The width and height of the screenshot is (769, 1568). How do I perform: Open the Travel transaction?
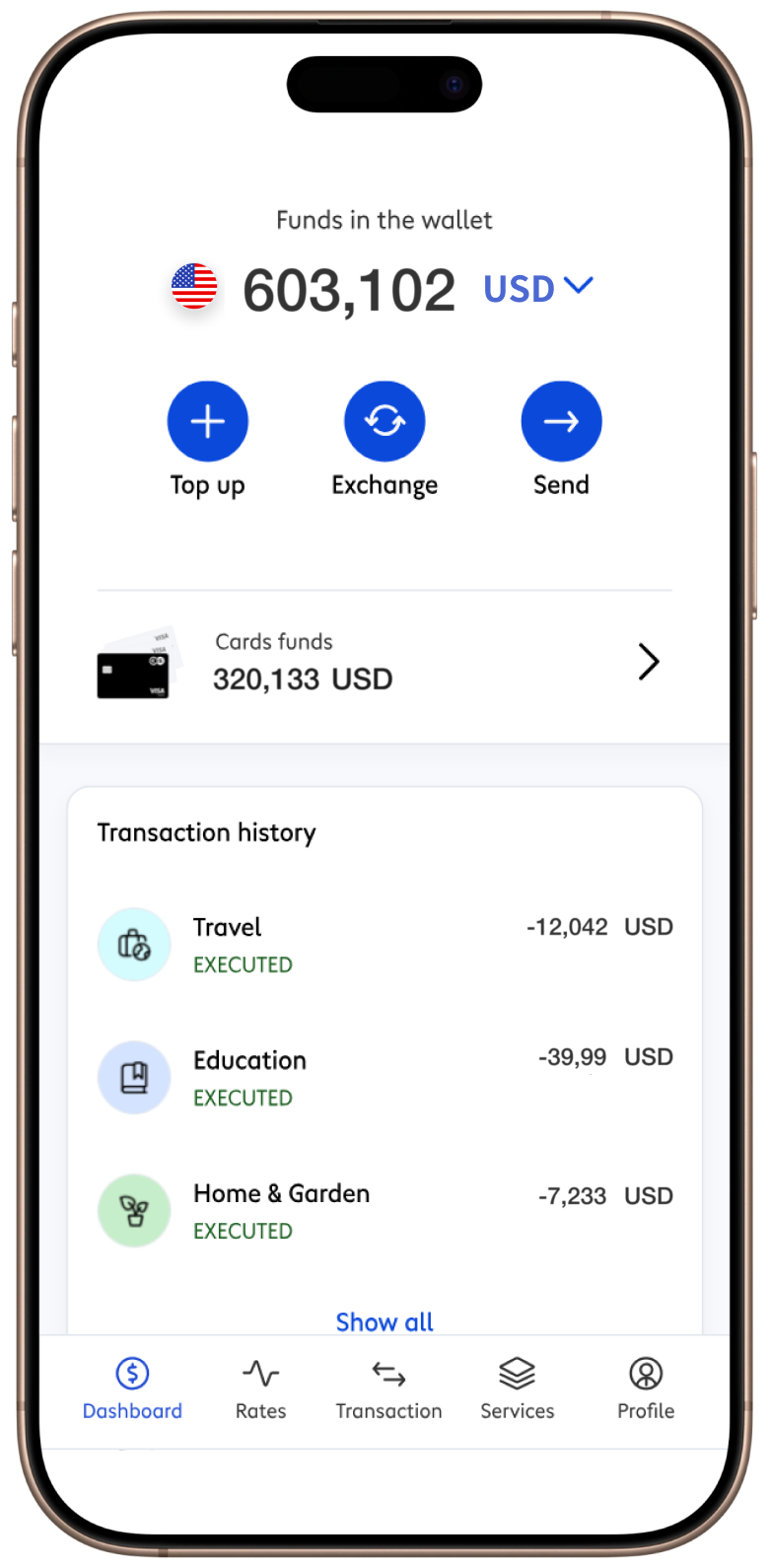(384, 945)
